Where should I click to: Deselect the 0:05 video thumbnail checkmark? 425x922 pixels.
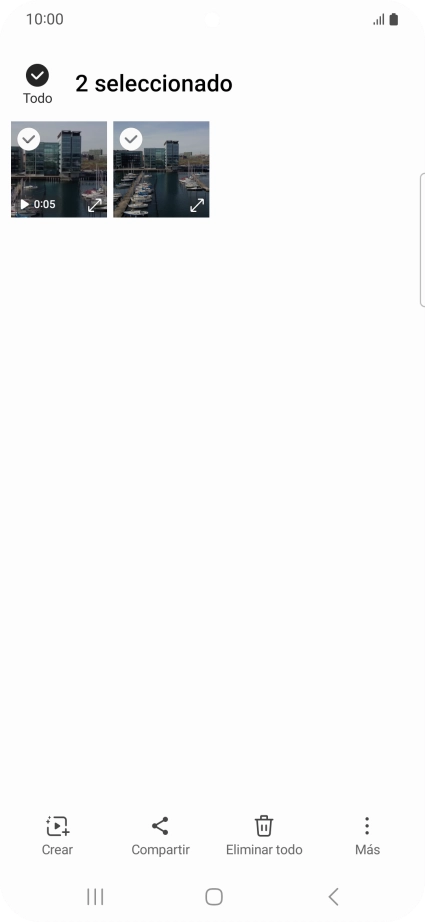pos(29,139)
